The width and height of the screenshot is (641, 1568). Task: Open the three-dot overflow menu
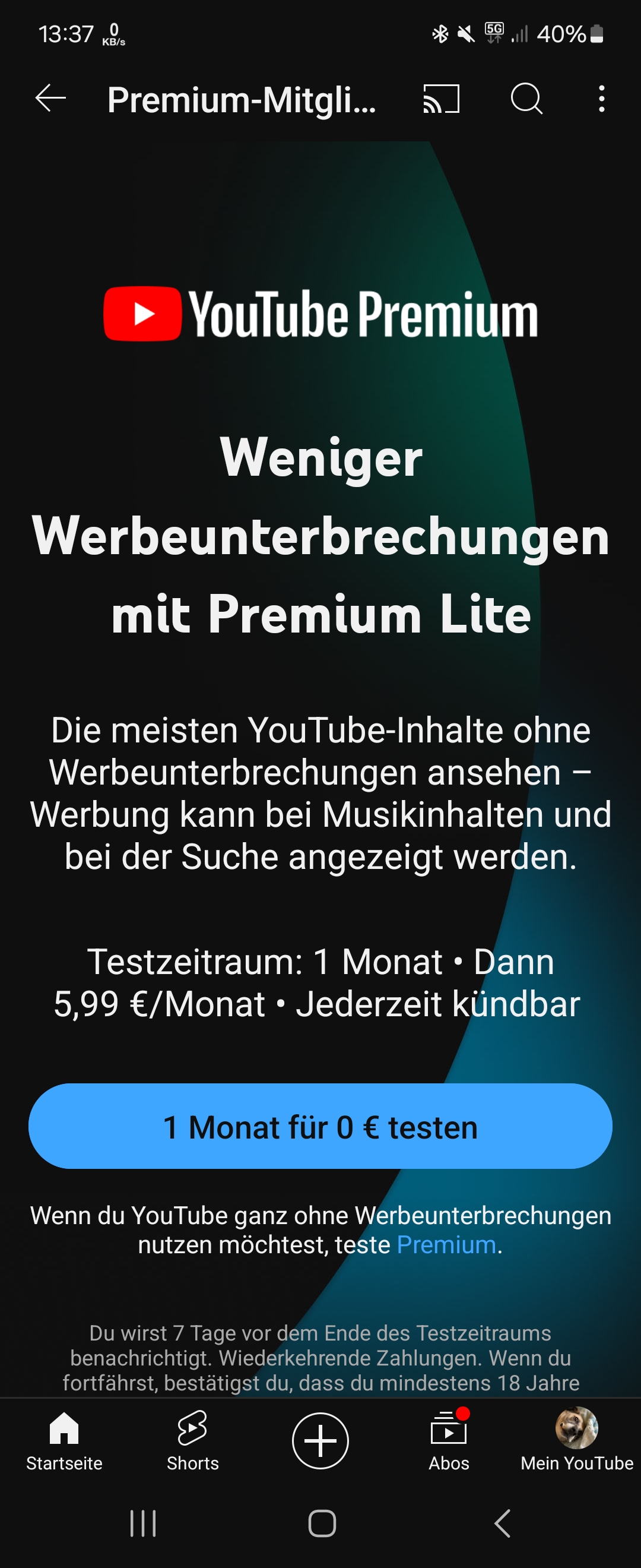601,99
